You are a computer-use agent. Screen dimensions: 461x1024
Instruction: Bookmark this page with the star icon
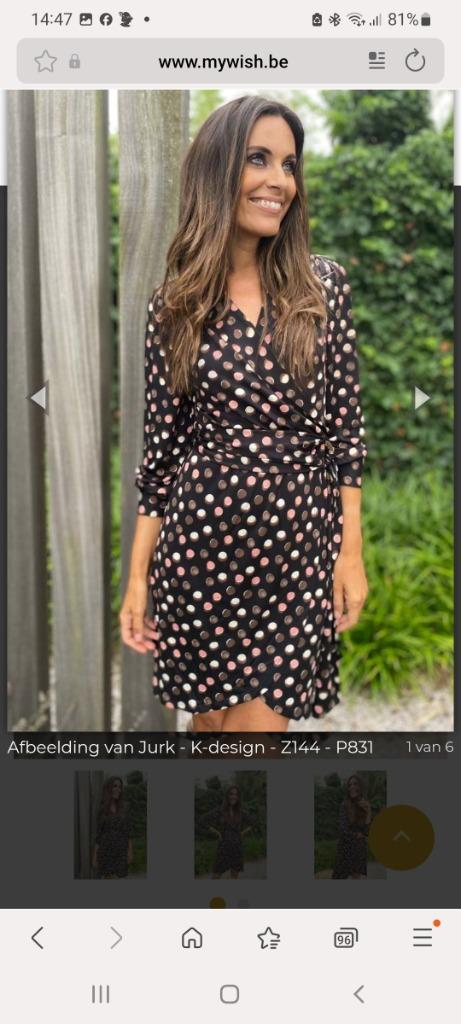[x=45, y=61]
